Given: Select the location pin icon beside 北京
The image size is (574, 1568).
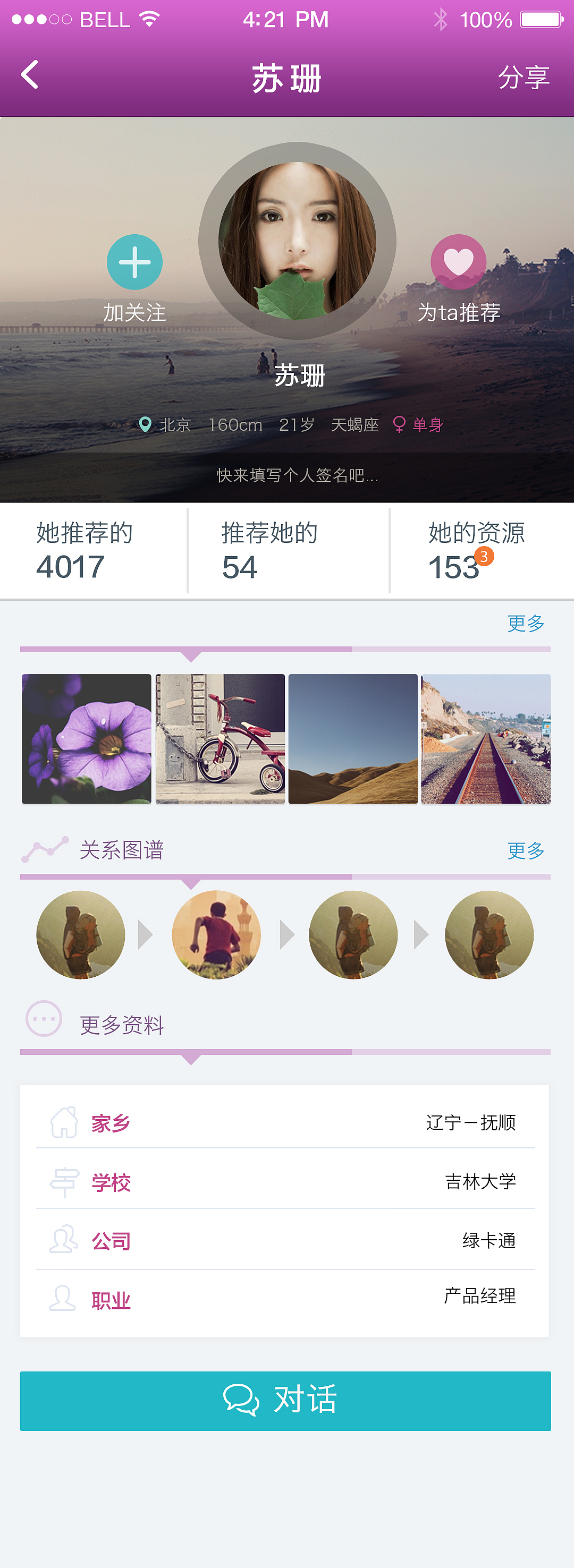Looking at the screenshot, I should (x=145, y=424).
